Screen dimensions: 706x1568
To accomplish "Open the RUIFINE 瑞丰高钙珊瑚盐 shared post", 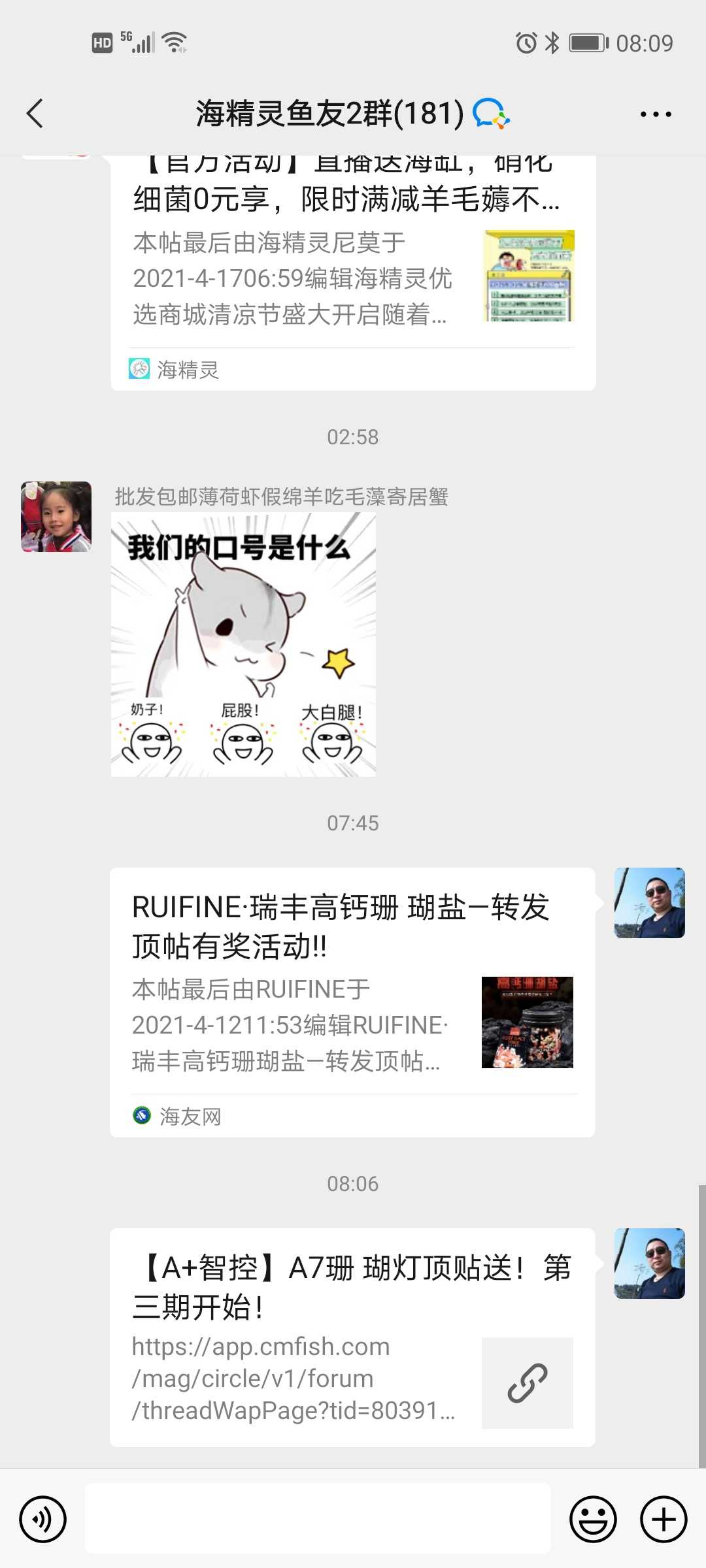I will 353,1002.
